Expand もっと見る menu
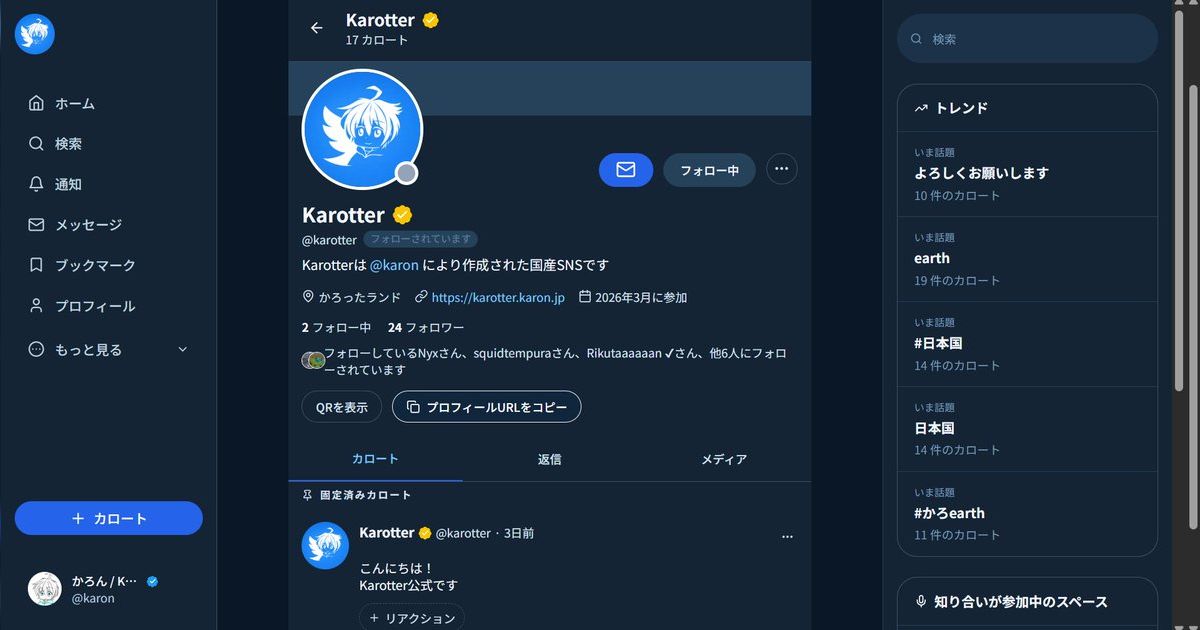1200x630 pixels. pyautogui.click(x=108, y=349)
